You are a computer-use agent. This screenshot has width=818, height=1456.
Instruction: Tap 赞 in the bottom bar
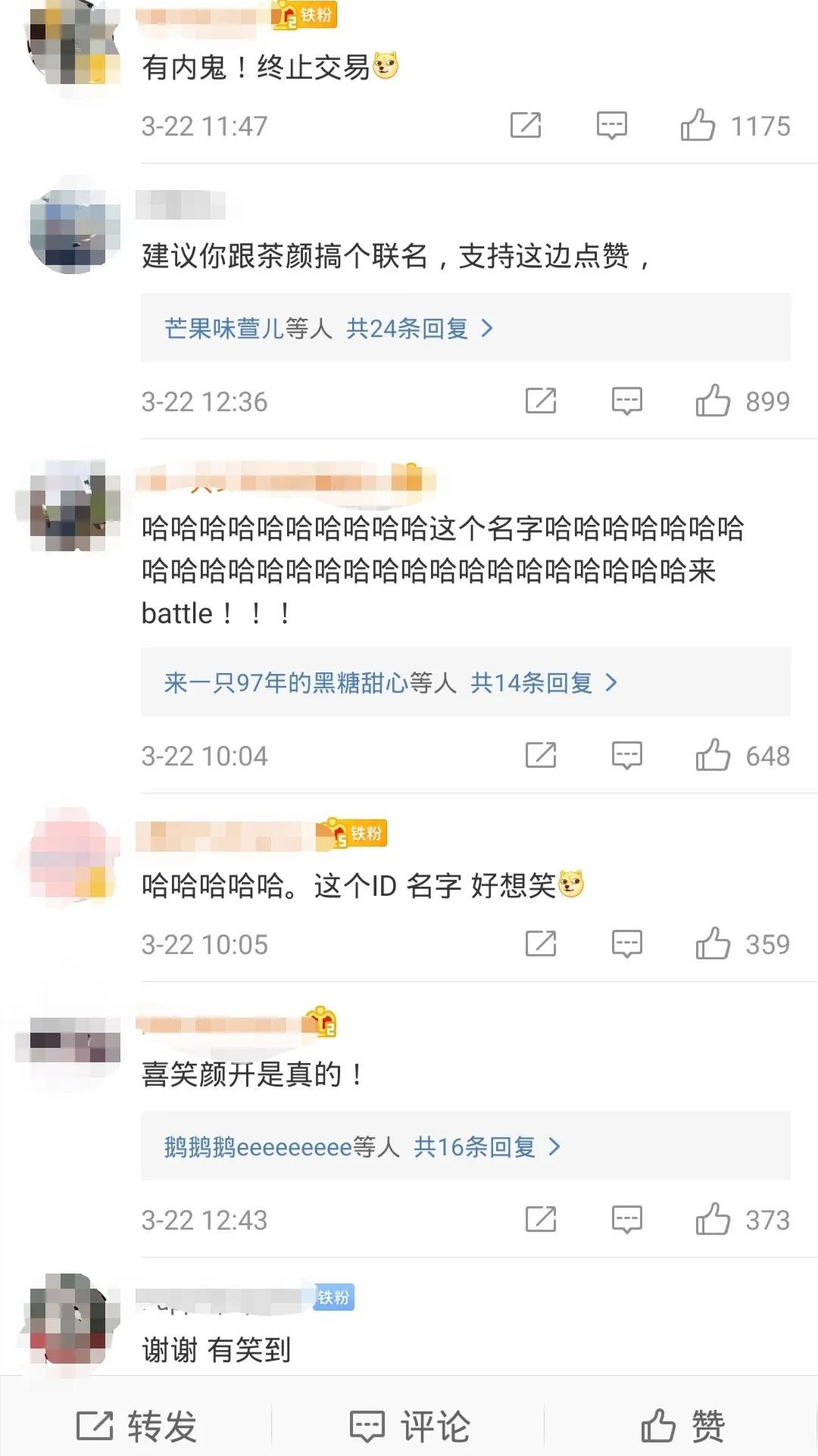click(682, 1426)
